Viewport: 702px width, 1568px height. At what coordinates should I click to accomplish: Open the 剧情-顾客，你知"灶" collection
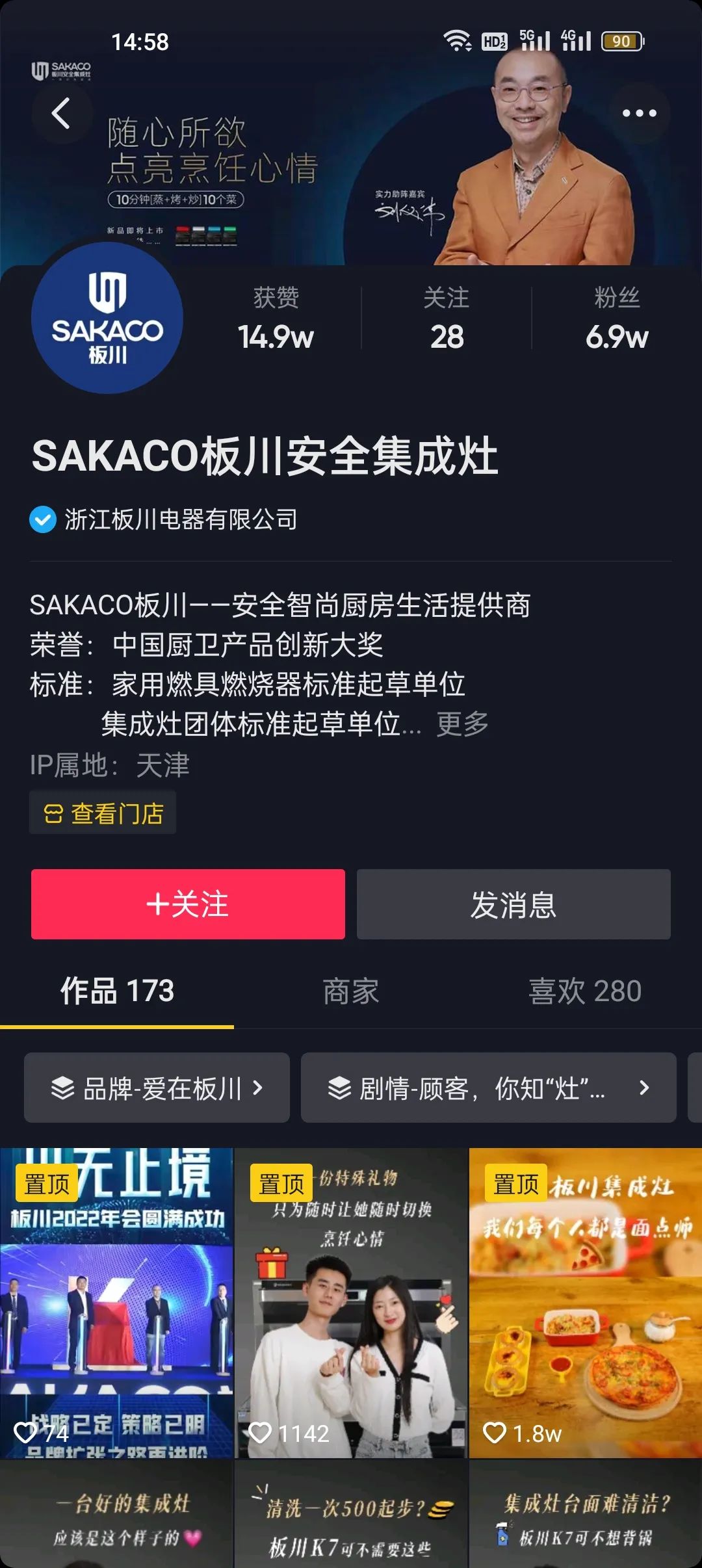[x=488, y=1088]
